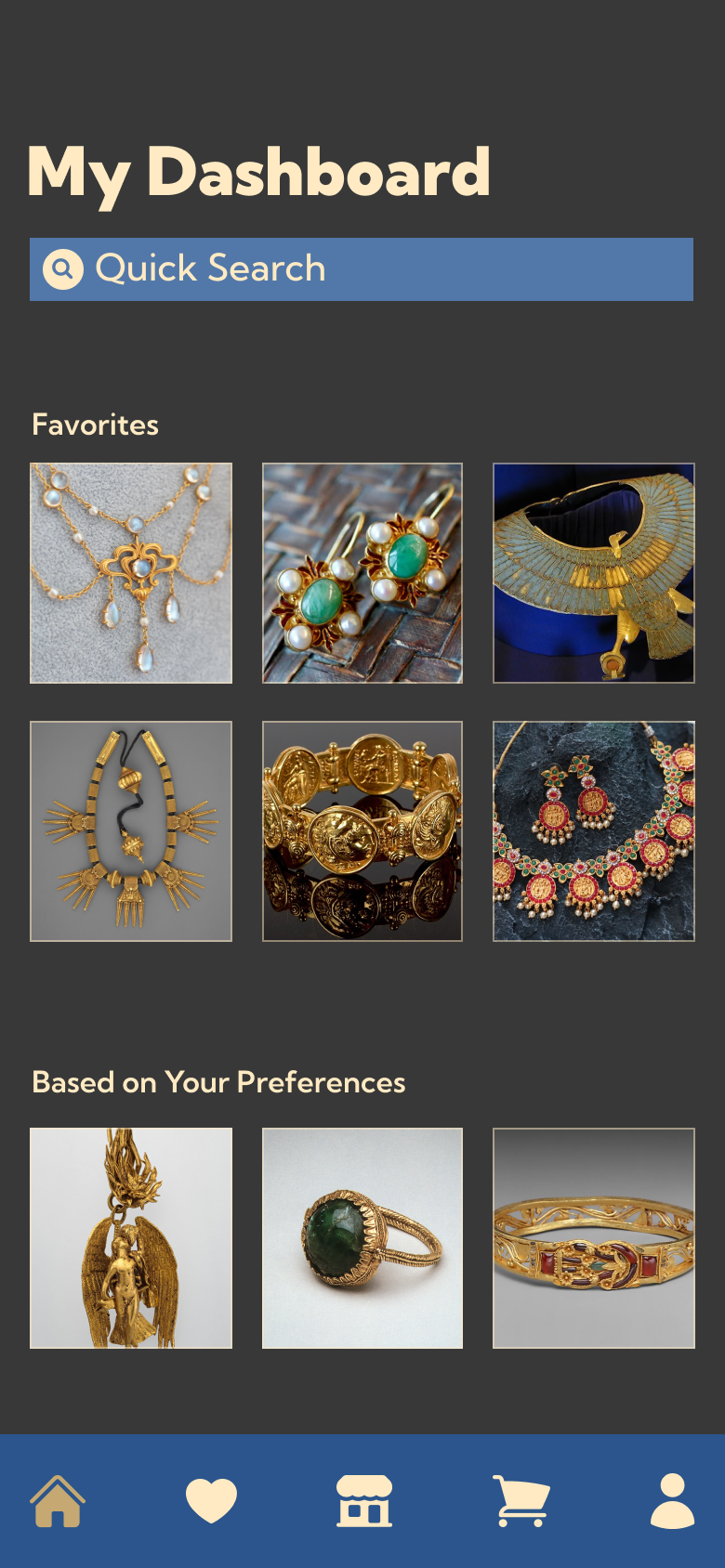Viewport: 725px width, 1568px height.
Task: Open the gold coin bracelet favorite
Action: (x=362, y=831)
